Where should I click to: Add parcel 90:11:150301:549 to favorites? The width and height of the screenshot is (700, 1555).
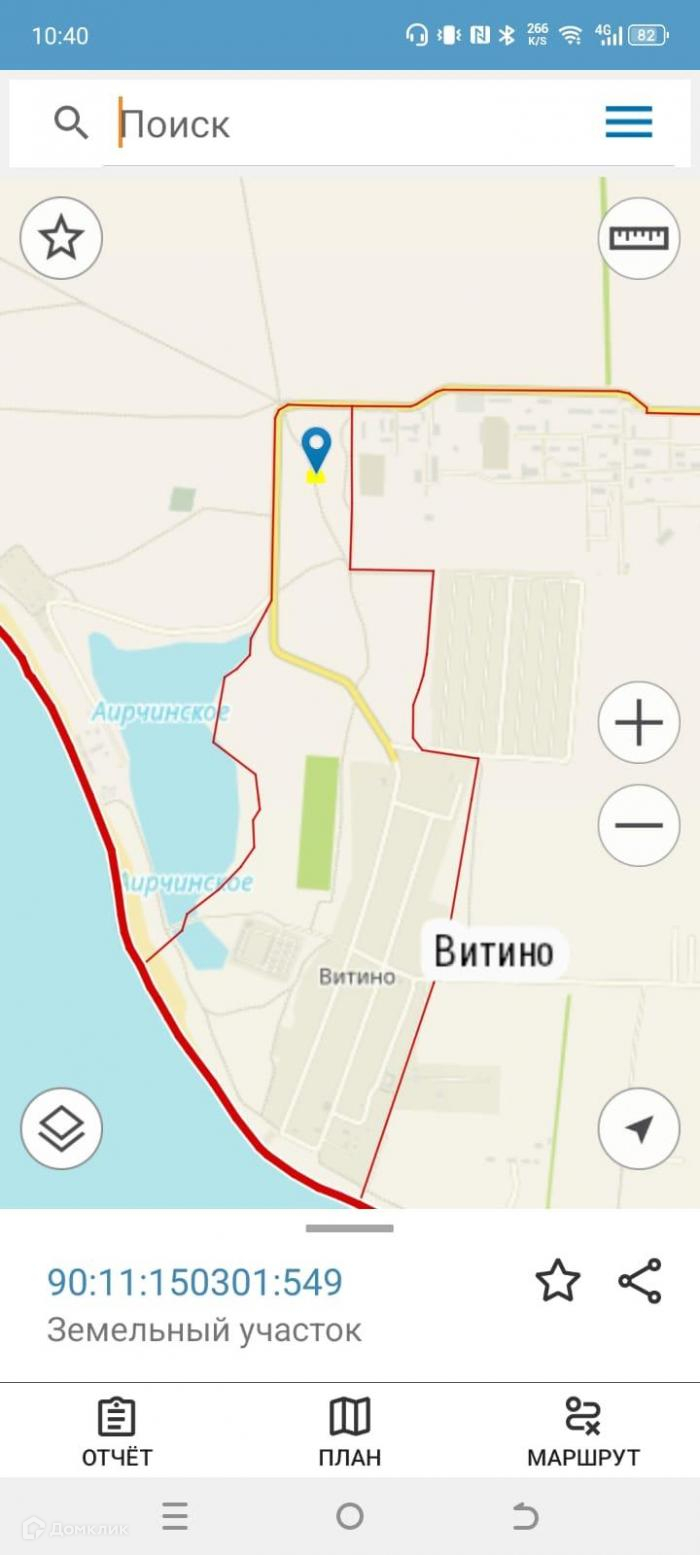click(558, 1281)
